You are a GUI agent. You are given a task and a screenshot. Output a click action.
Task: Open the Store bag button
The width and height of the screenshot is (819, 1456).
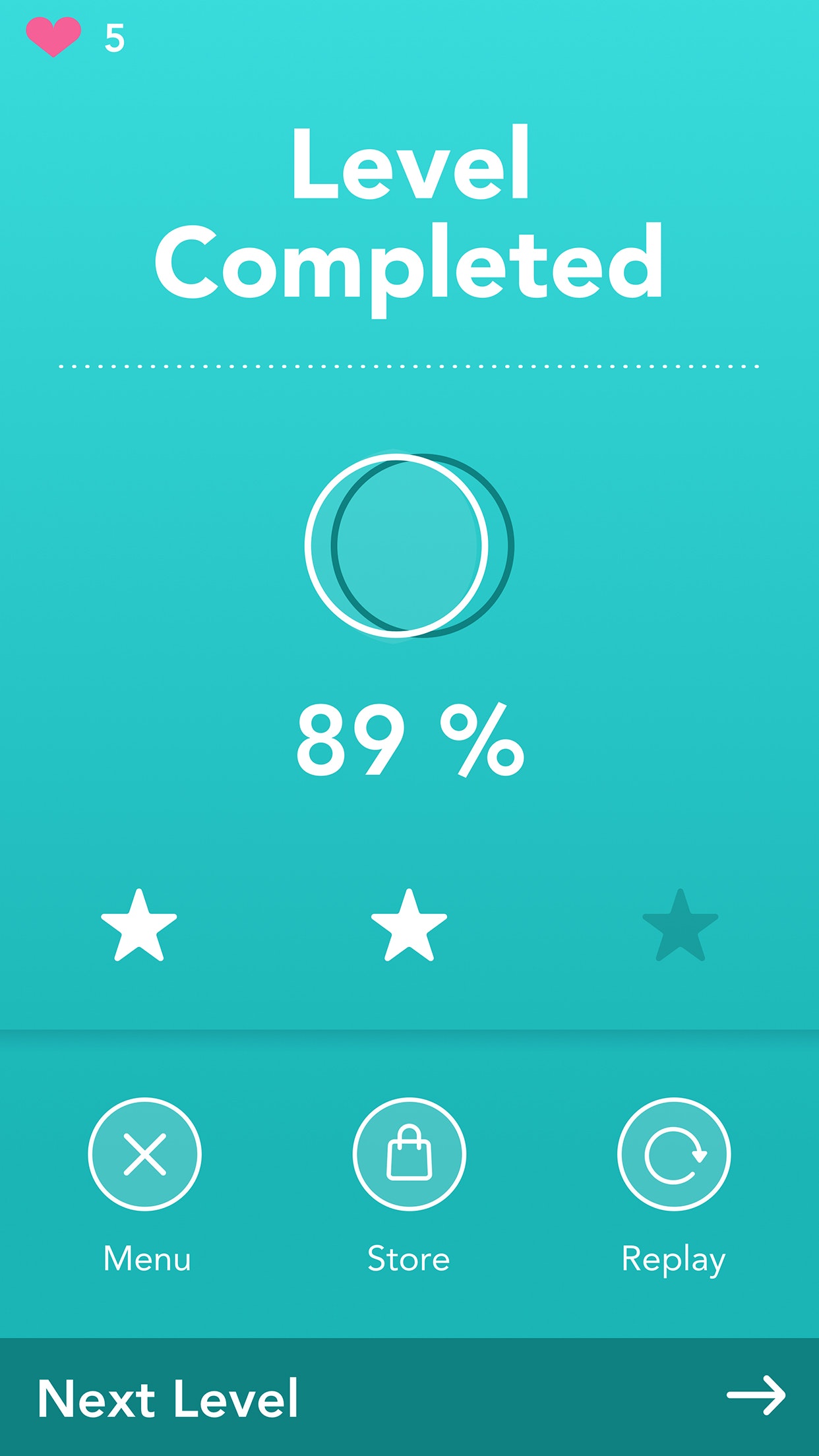pyautogui.click(x=409, y=1154)
